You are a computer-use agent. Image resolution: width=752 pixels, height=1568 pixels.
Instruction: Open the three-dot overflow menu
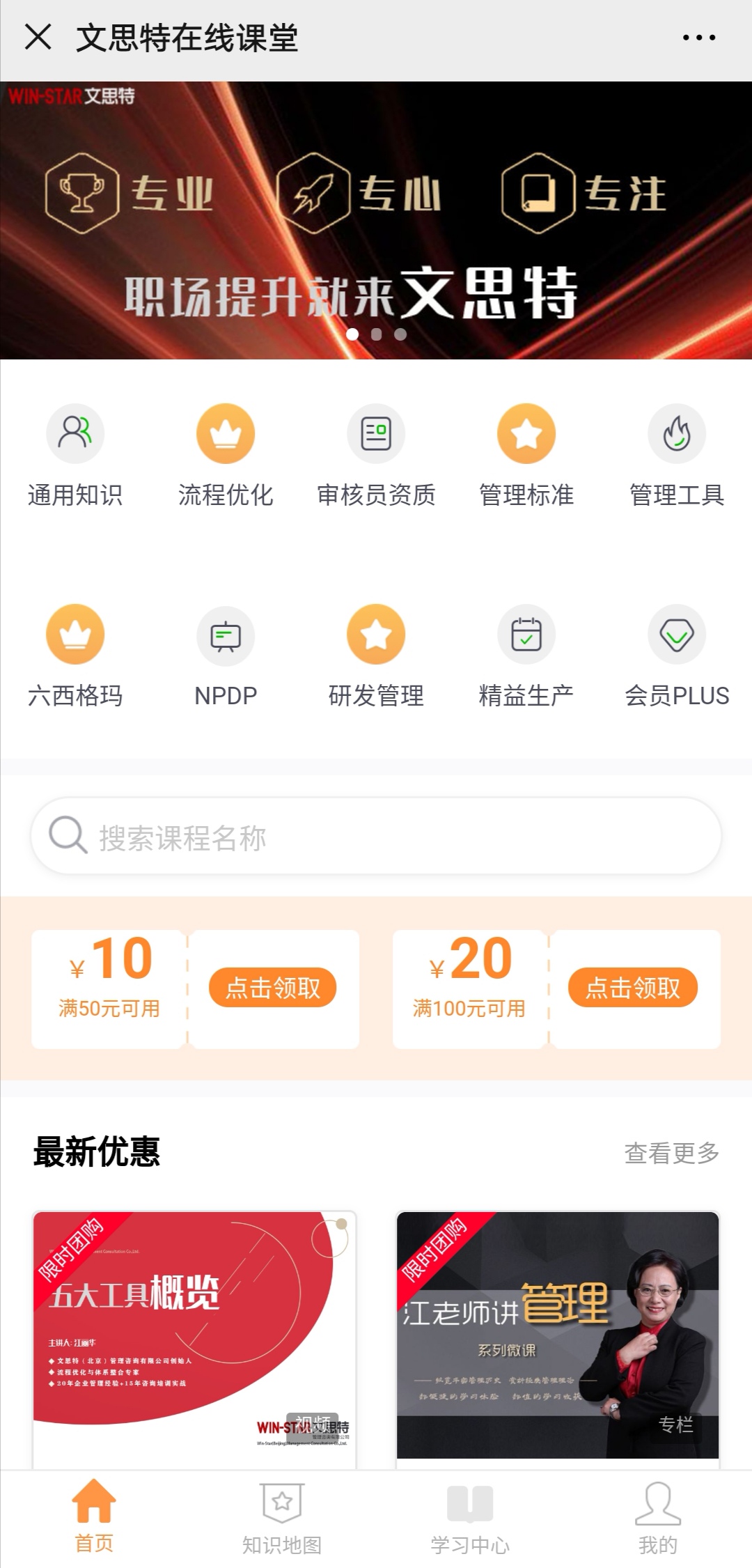pos(698,38)
